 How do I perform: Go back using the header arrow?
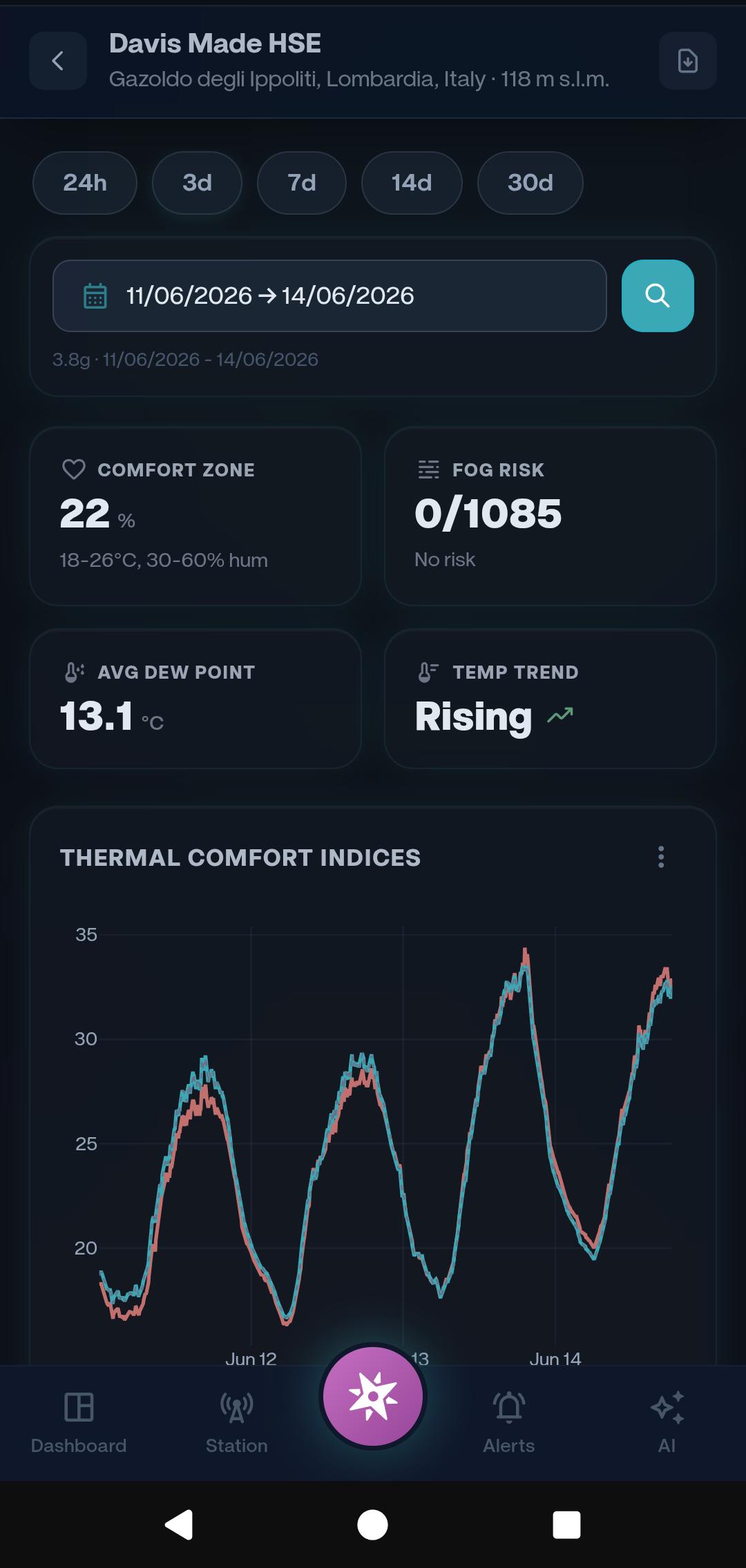click(58, 61)
